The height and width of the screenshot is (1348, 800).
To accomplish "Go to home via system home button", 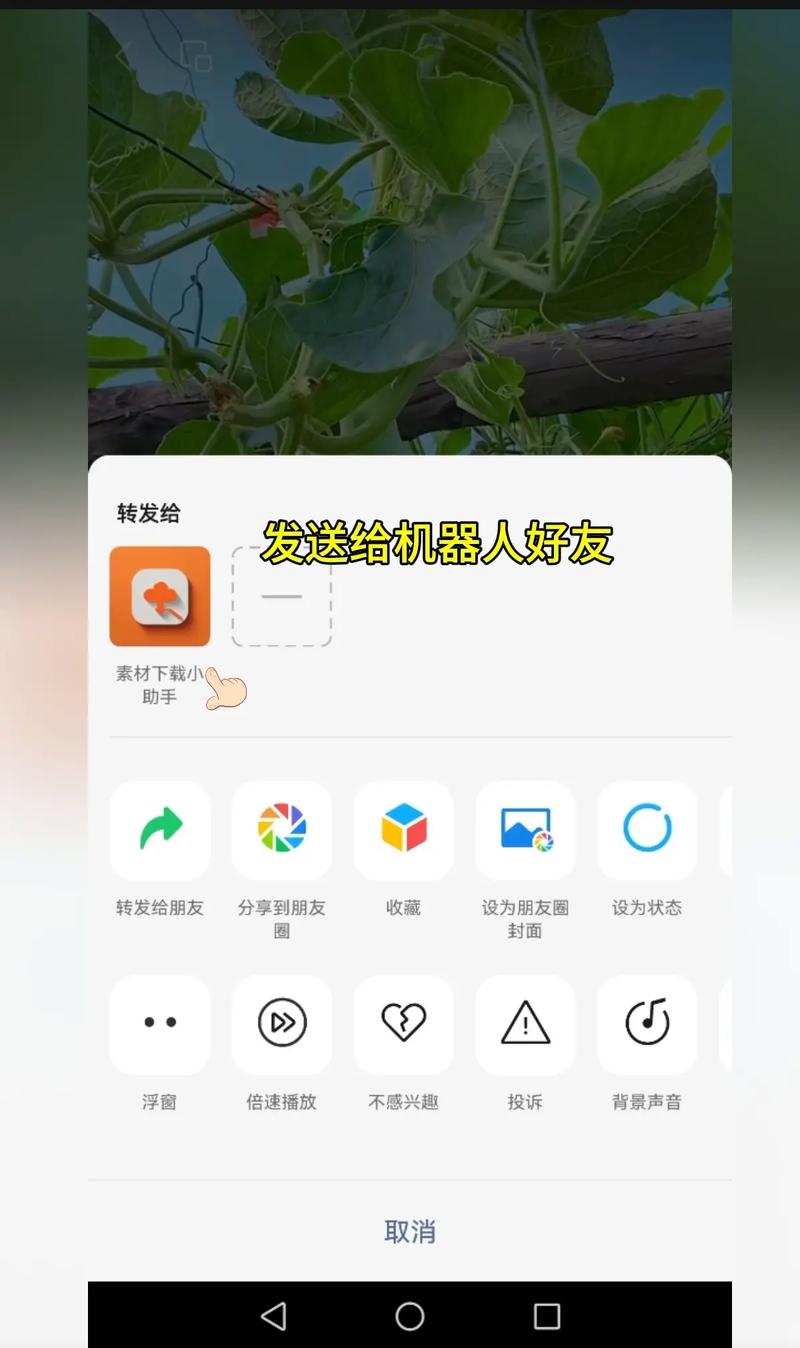I will tap(410, 1316).
